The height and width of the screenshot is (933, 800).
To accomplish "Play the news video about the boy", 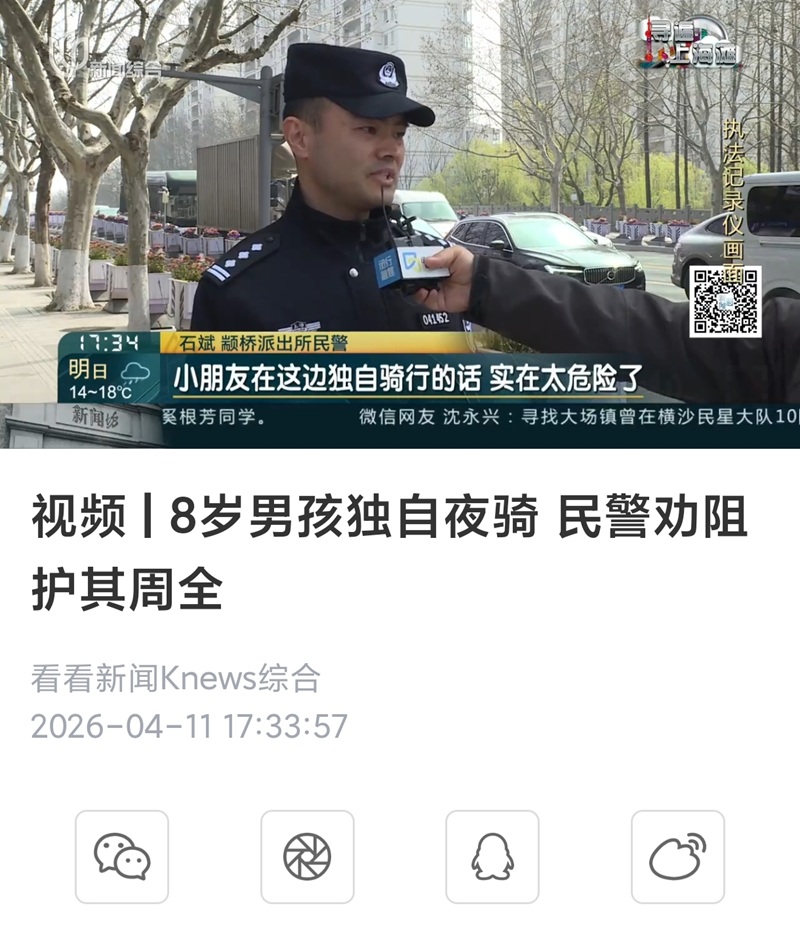I will 400,224.
